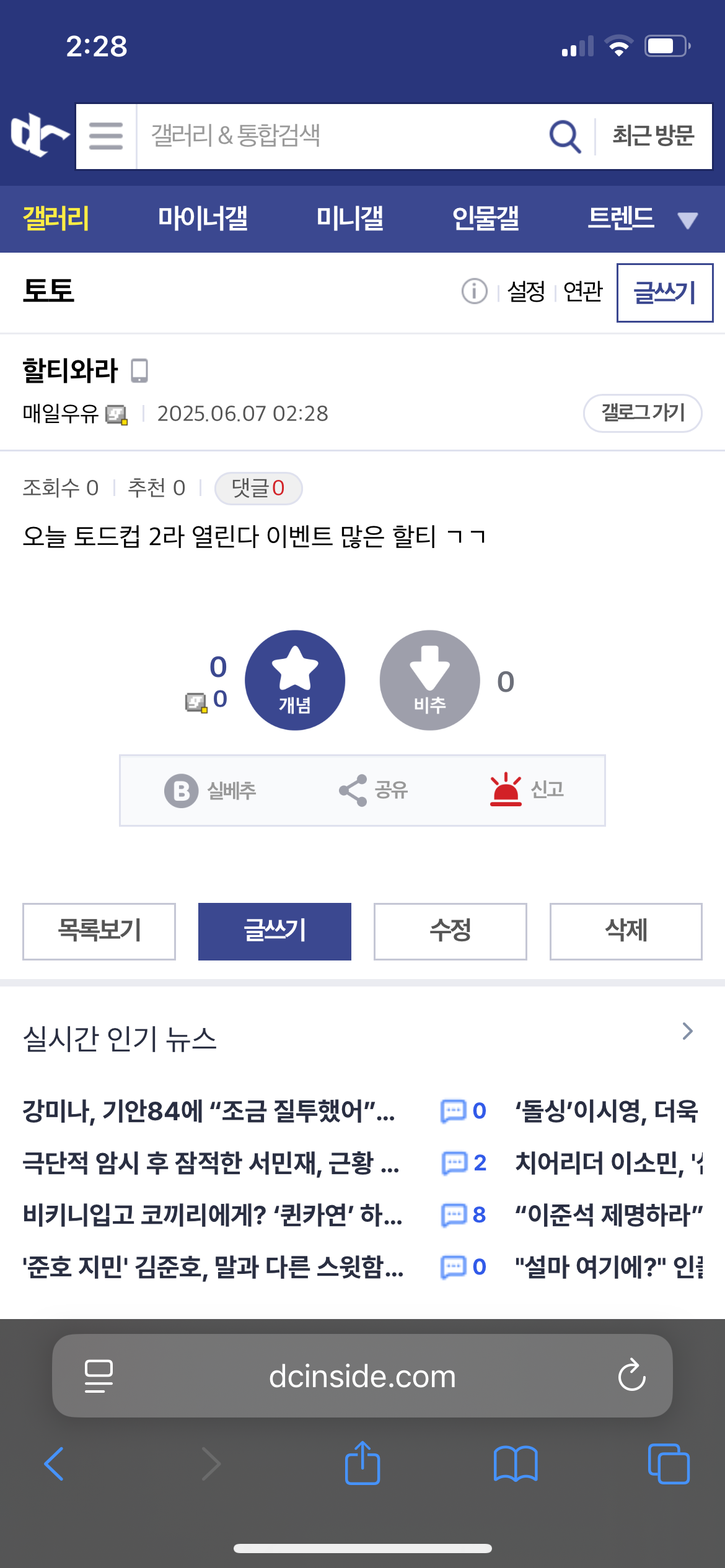Open the hamburger menu
The width and height of the screenshot is (725, 1568).
click(x=106, y=136)
